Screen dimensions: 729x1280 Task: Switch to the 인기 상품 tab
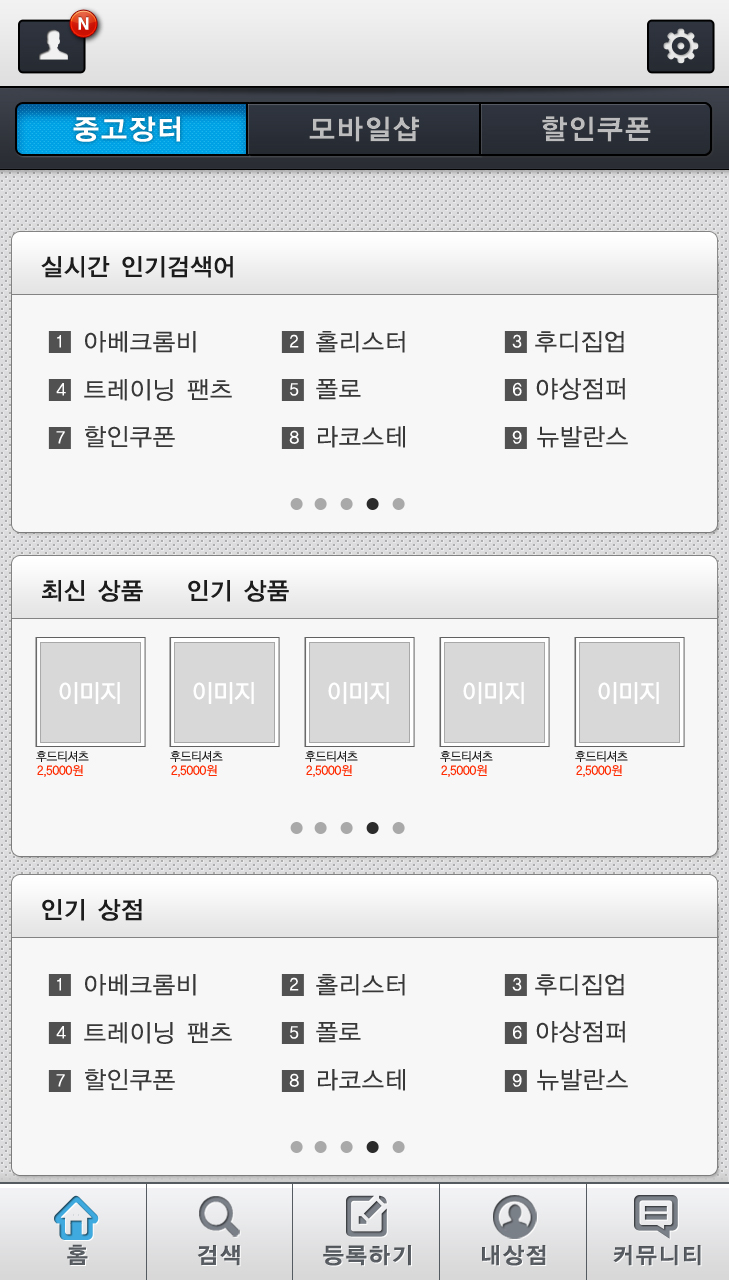tap(238, 591)
